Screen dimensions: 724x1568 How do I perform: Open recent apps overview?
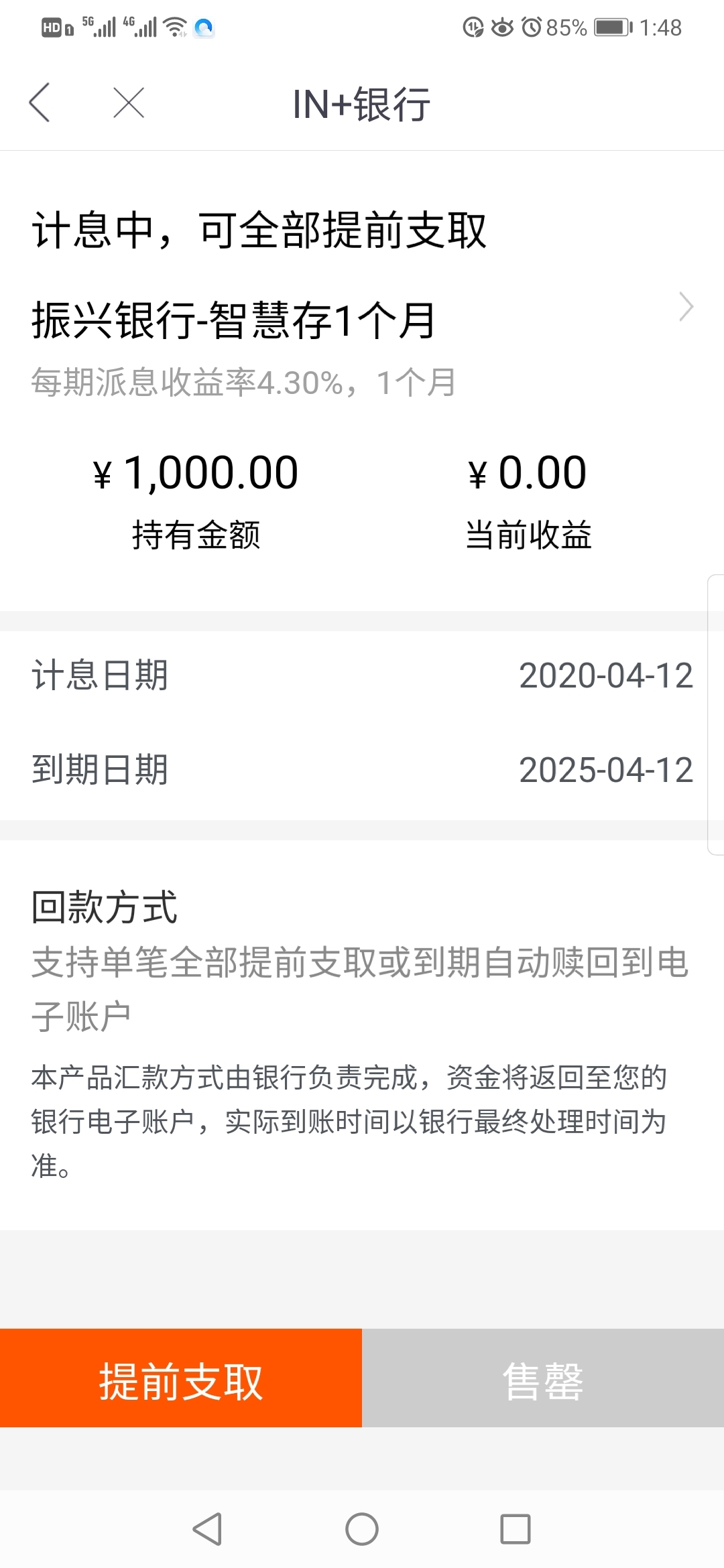coord(516,1529)
